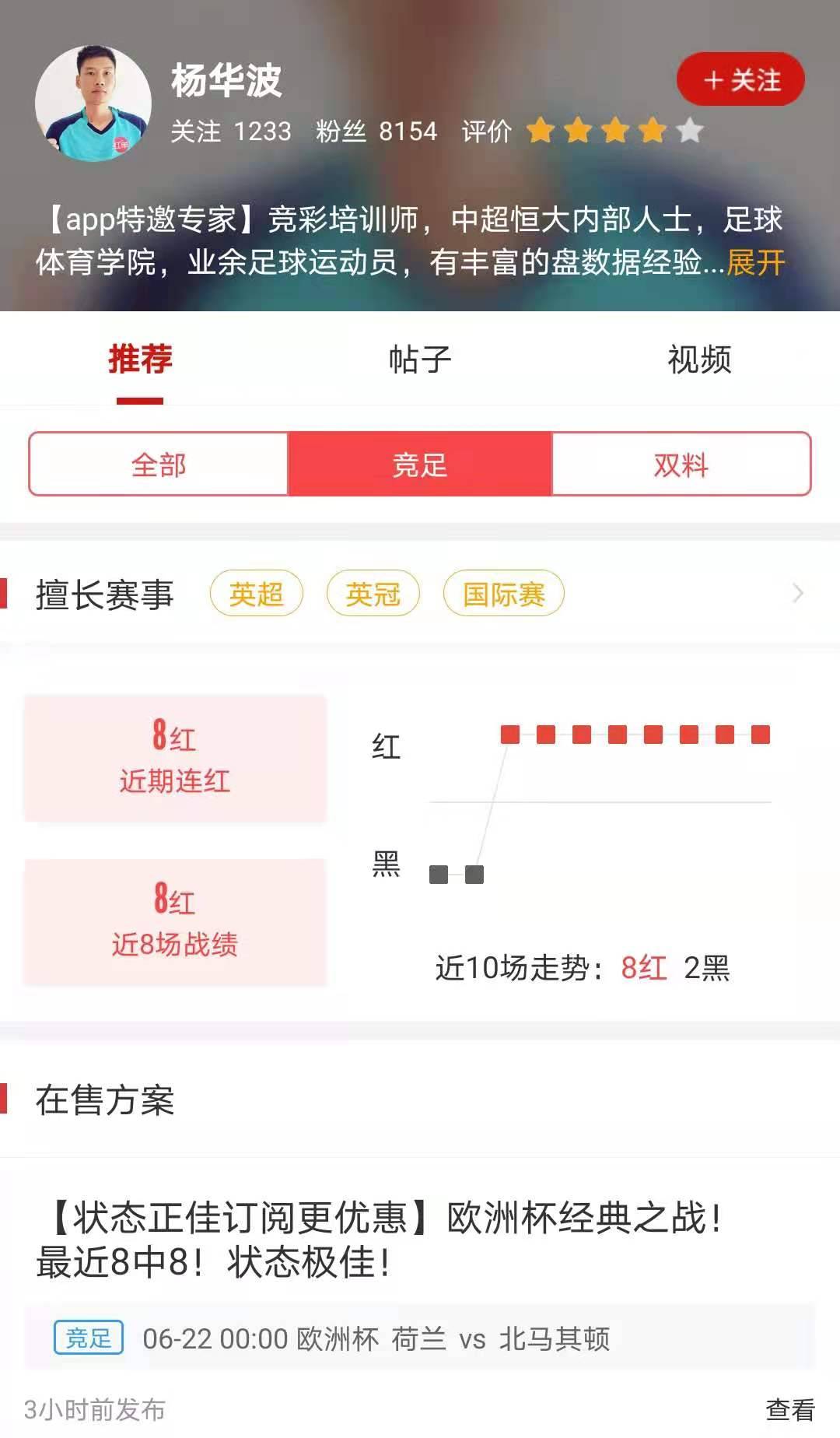
Task: Open more 擅长赛事 via the chevron
Action: click(797, 594)
